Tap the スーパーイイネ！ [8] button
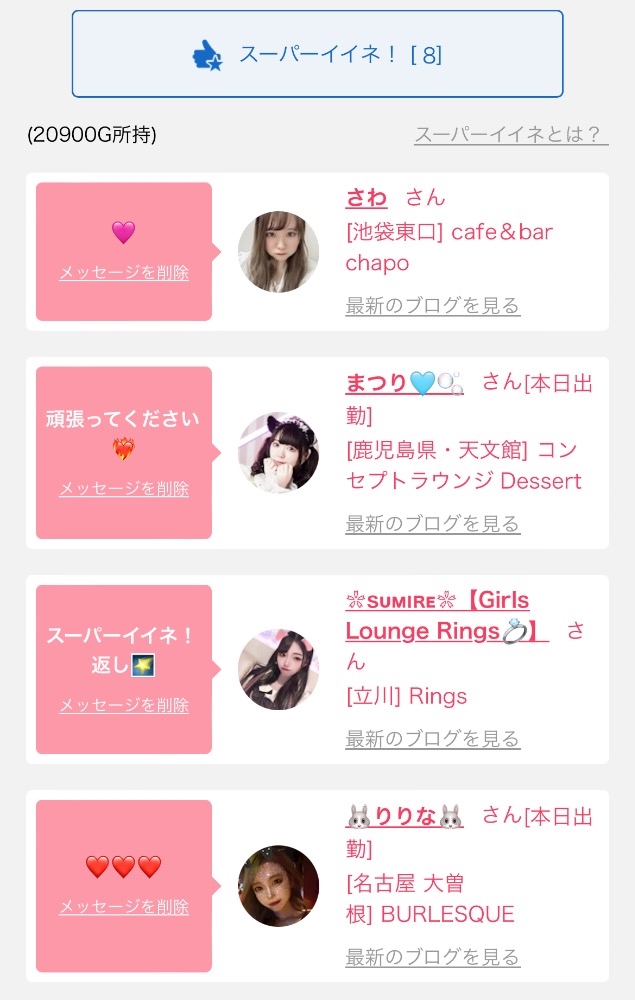 pyautogui.click(x=317, y=54)
